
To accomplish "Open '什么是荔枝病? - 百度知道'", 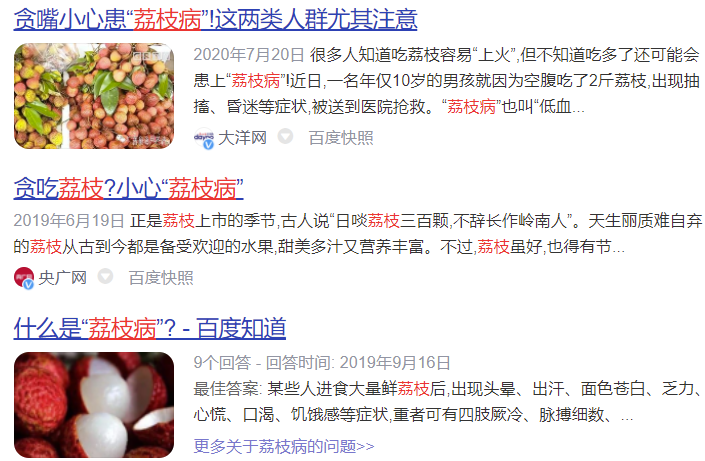I will (150, 328).
